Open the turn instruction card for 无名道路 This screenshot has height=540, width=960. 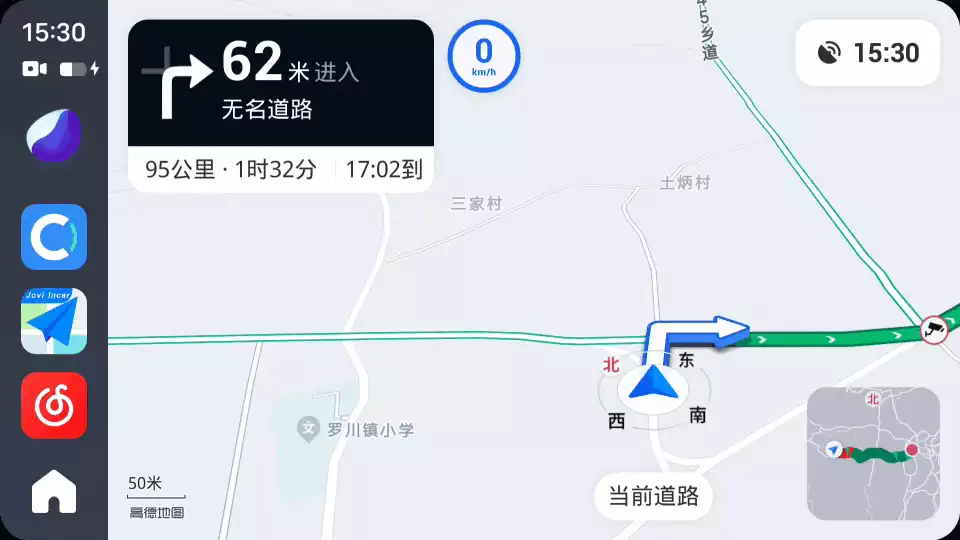coord(281,84)
